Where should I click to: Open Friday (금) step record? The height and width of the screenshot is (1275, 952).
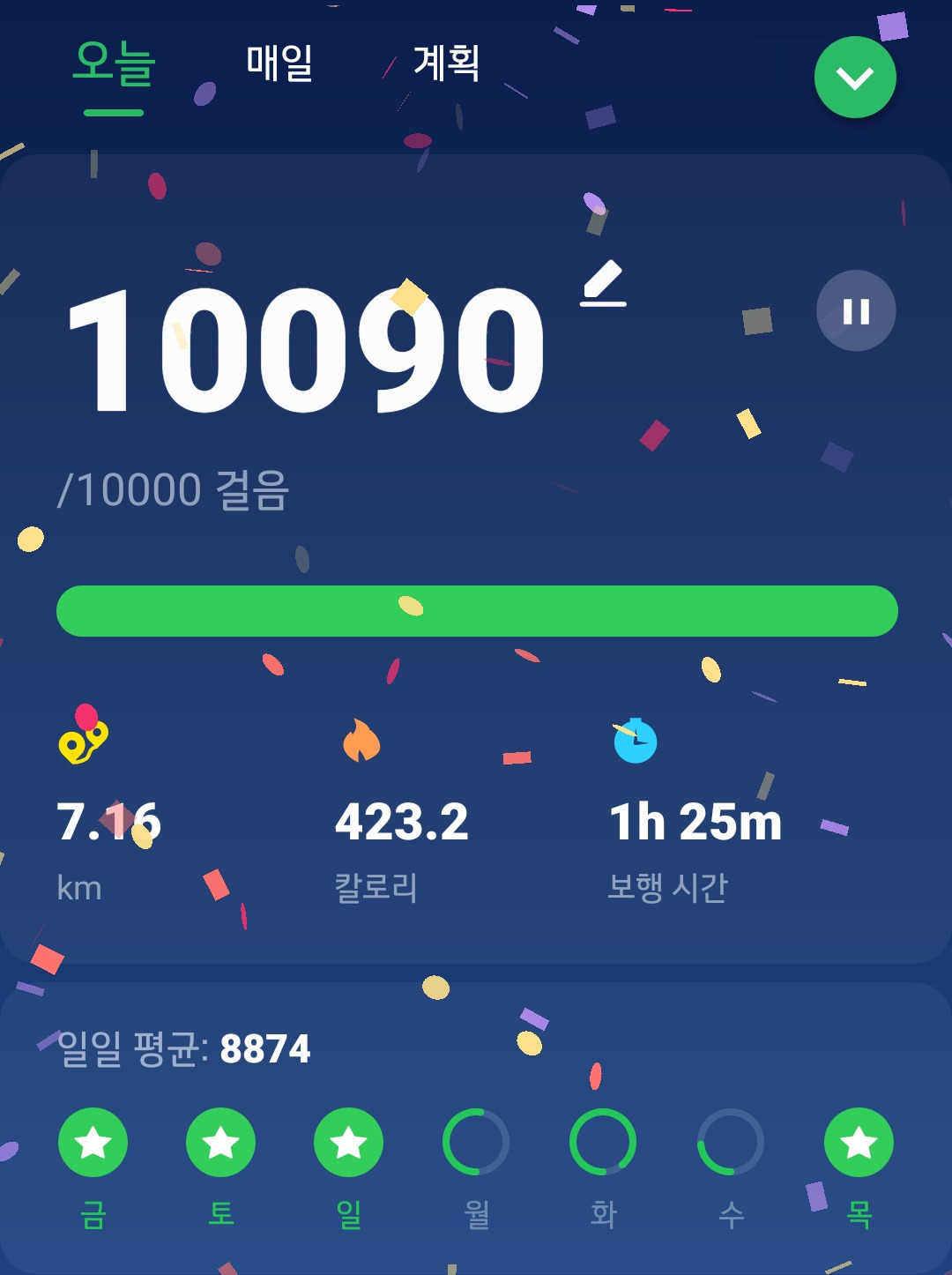click(x=93, y=1143)
